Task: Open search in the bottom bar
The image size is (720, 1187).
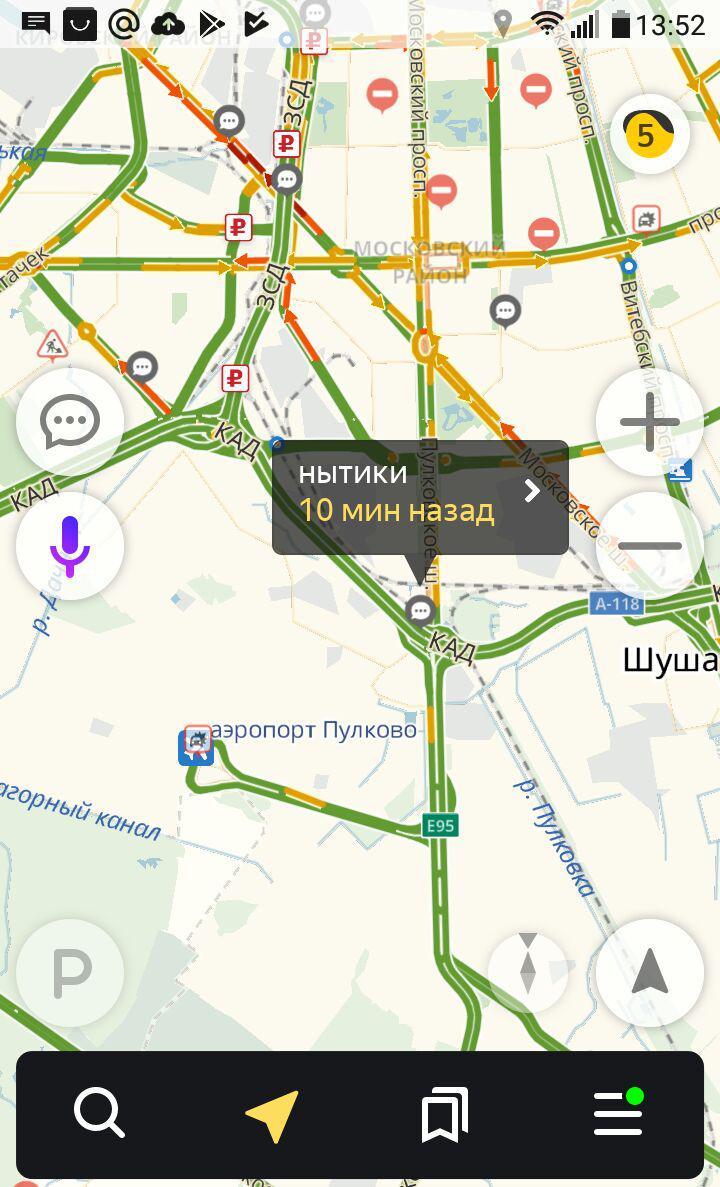Action: coord(99,1113)
